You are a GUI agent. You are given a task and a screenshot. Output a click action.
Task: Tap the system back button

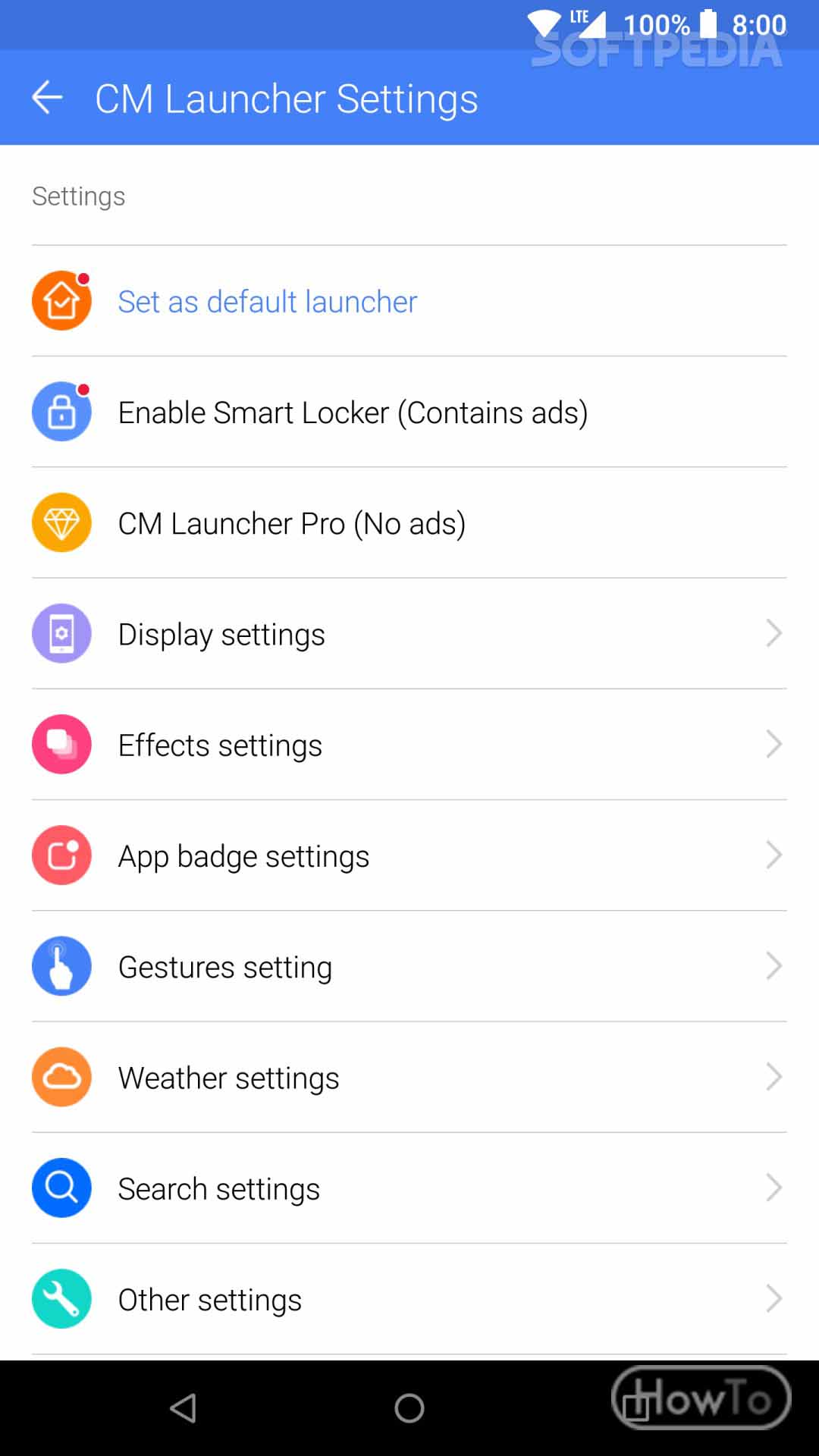tap(184, 1407)
